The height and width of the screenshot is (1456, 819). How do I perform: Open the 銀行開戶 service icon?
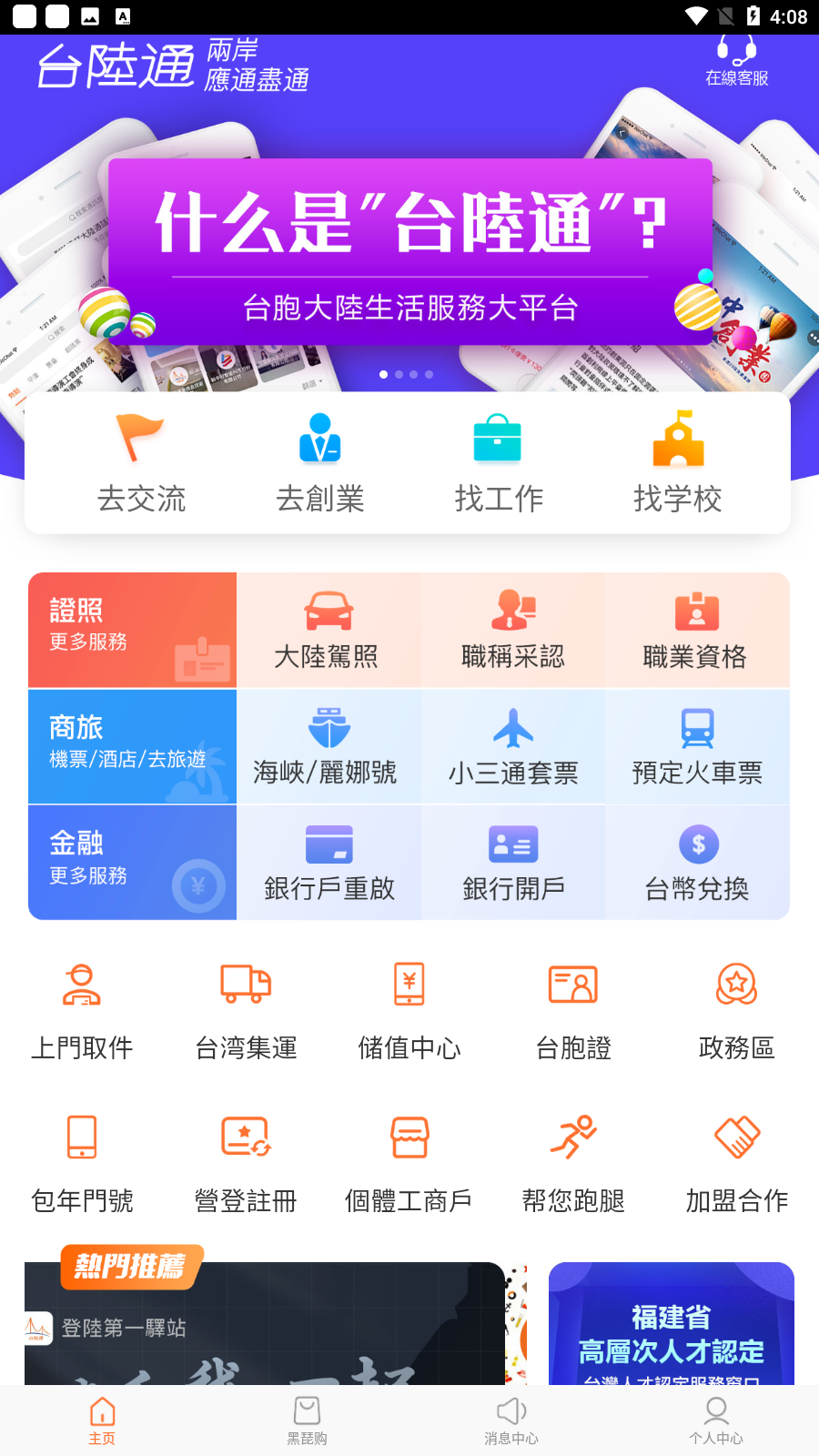(514, 844)
